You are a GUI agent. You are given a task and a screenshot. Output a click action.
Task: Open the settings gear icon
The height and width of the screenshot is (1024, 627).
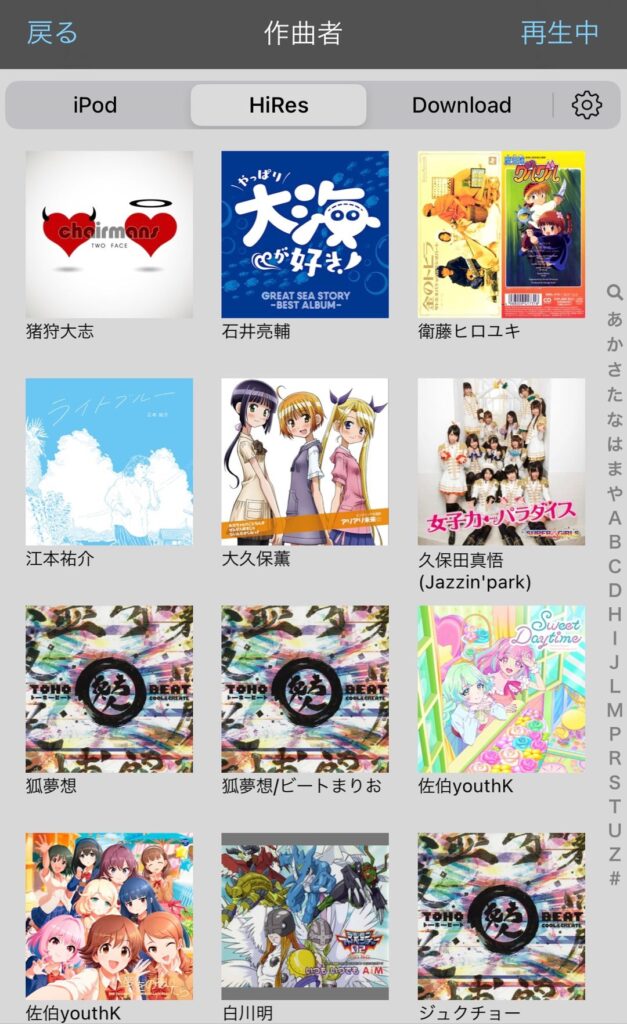pos(587,105)
